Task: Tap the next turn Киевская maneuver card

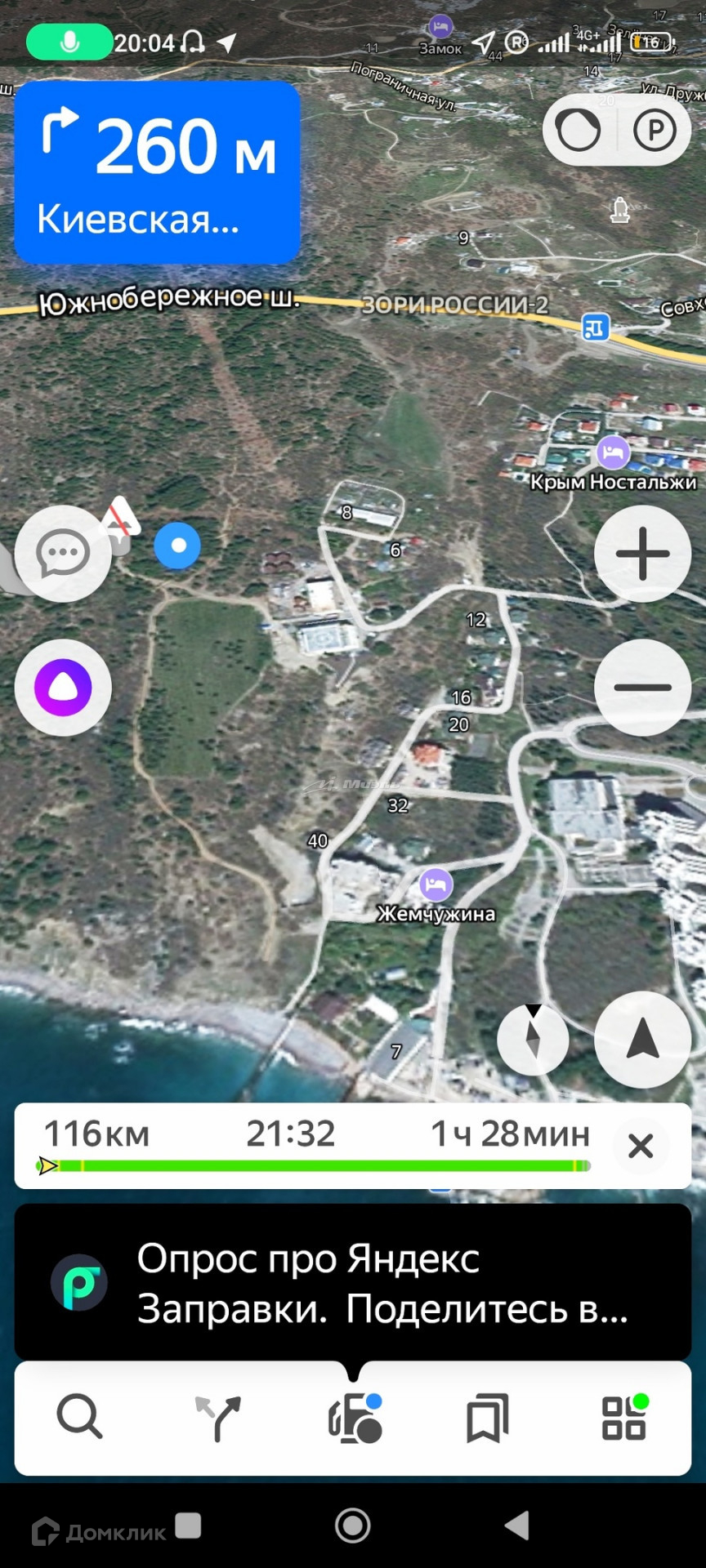Action: [157, 172]
